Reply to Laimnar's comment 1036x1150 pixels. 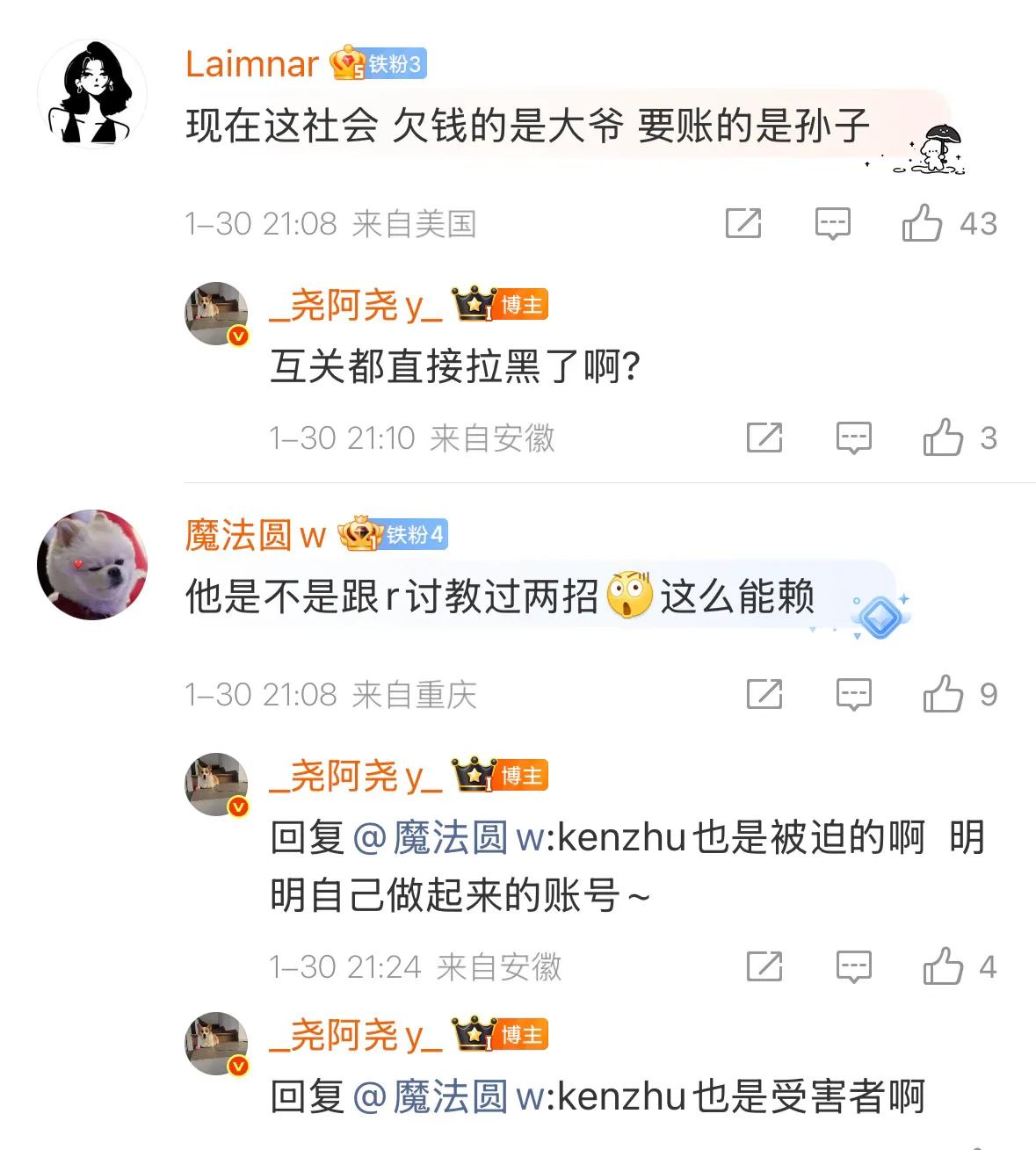pos(832,224)
